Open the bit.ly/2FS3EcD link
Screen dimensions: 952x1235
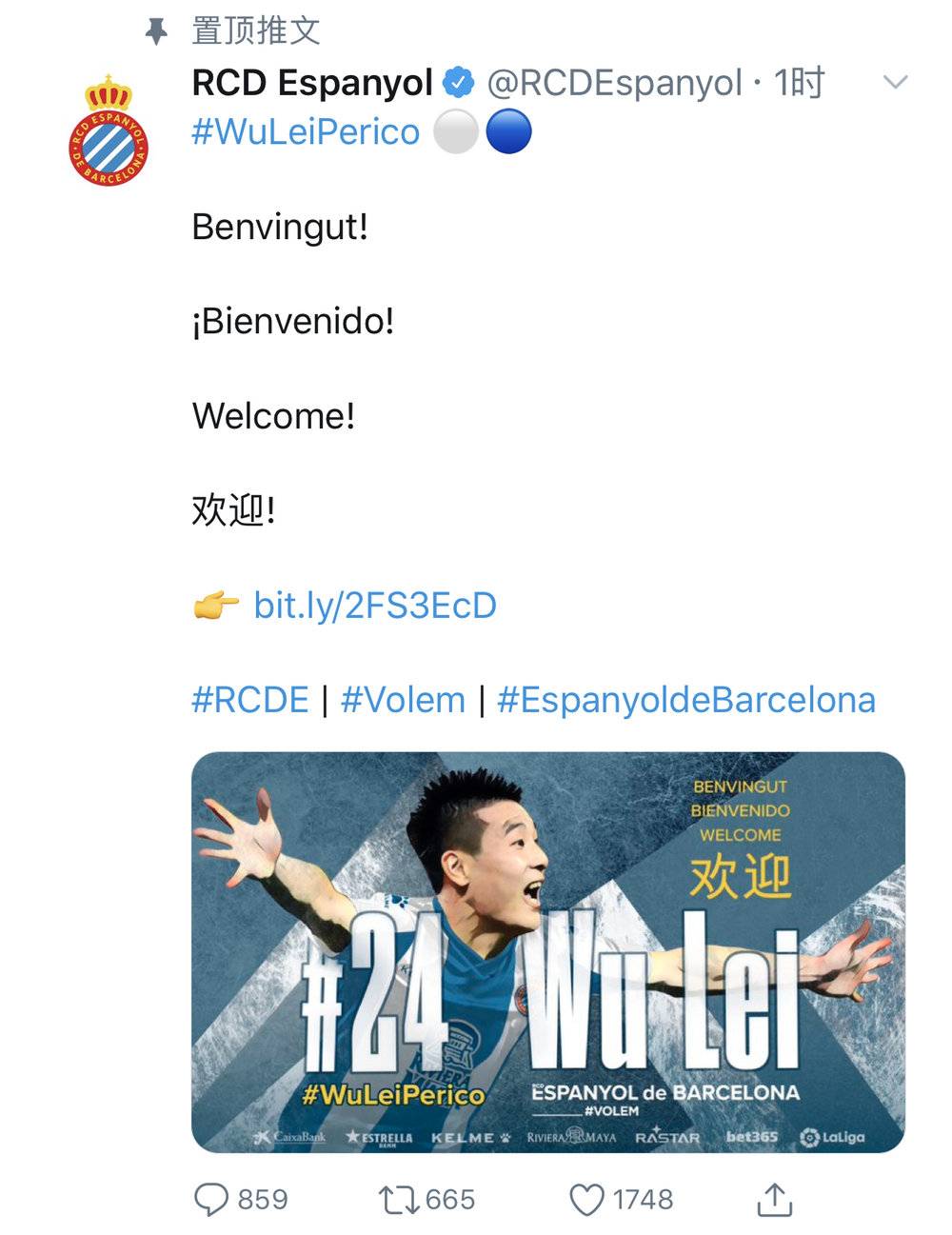[374, 606]
